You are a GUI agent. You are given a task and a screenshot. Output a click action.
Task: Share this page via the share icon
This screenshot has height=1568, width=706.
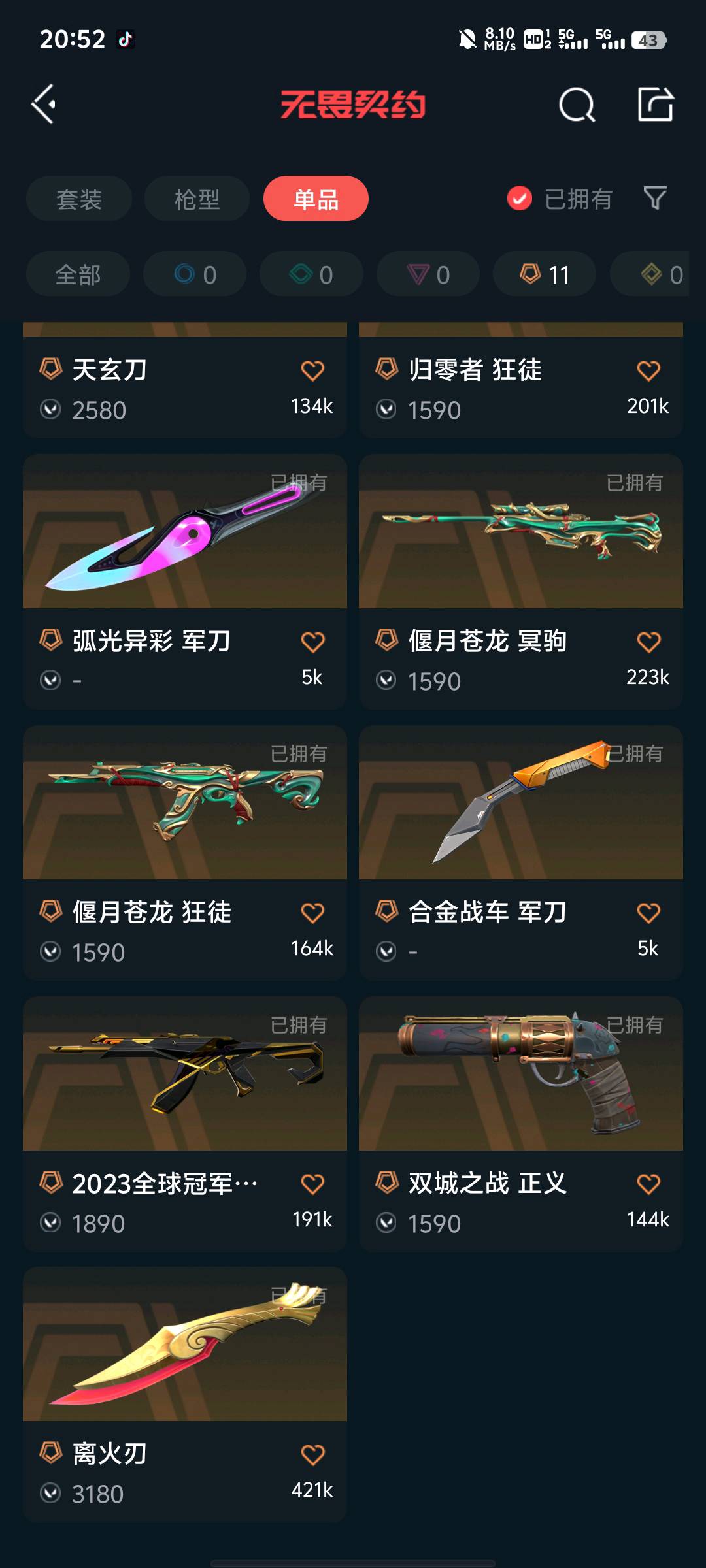(655, 105)
